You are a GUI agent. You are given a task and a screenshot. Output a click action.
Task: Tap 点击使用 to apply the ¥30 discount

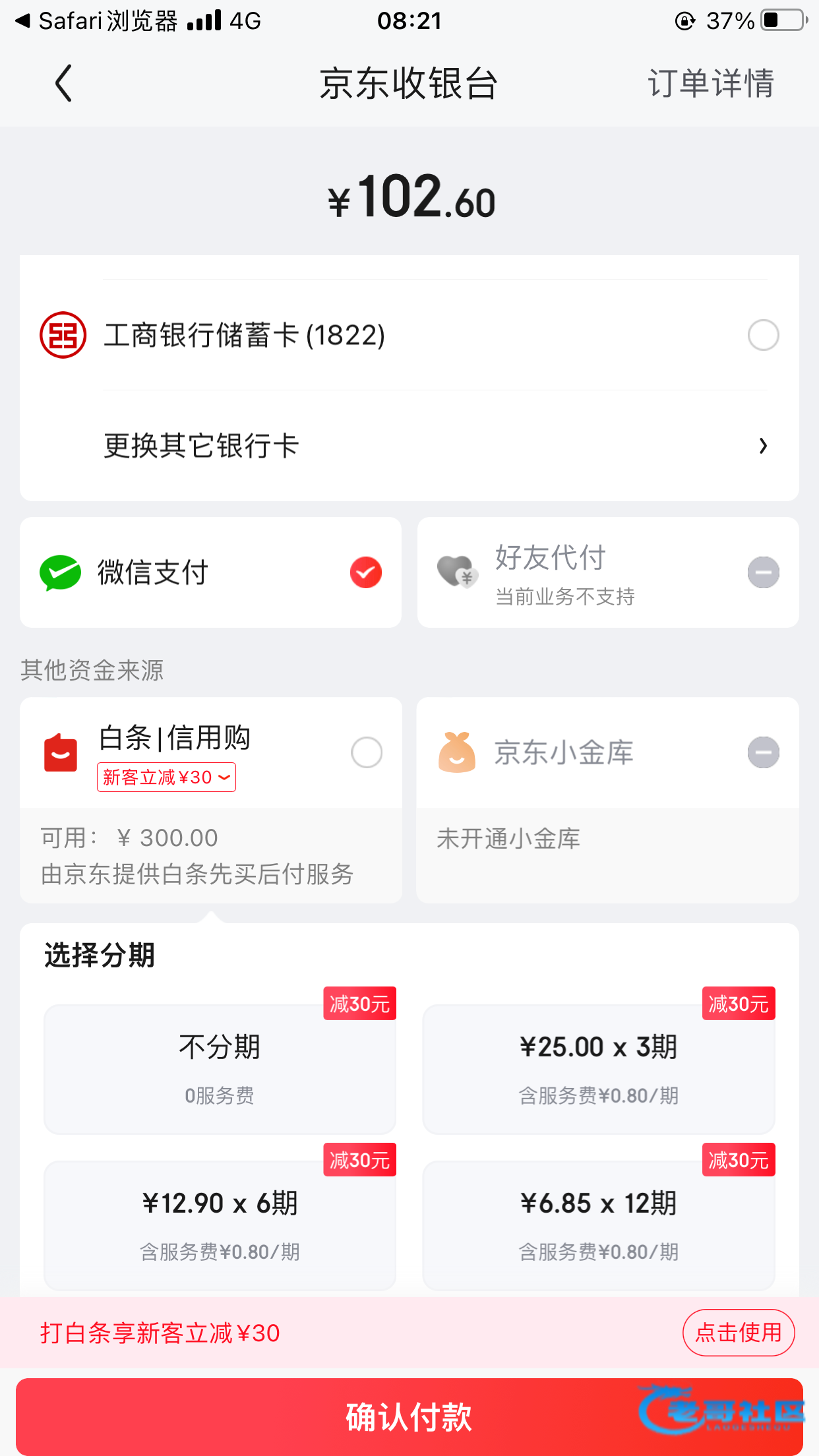click(x=738, y=1333)
